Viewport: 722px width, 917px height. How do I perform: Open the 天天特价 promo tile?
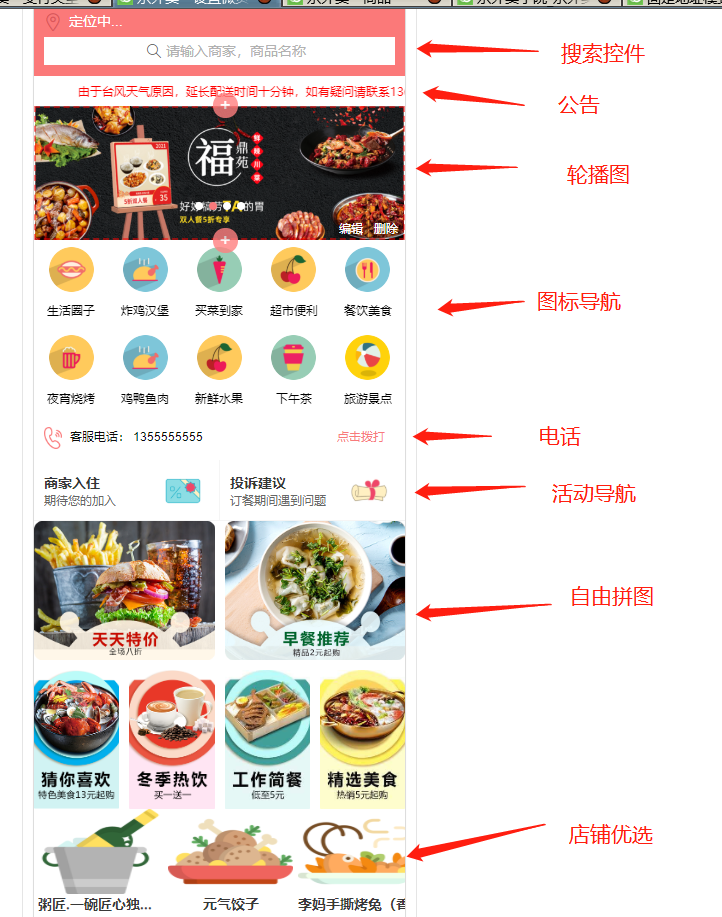pyautogui.click(x=125, y=590)
